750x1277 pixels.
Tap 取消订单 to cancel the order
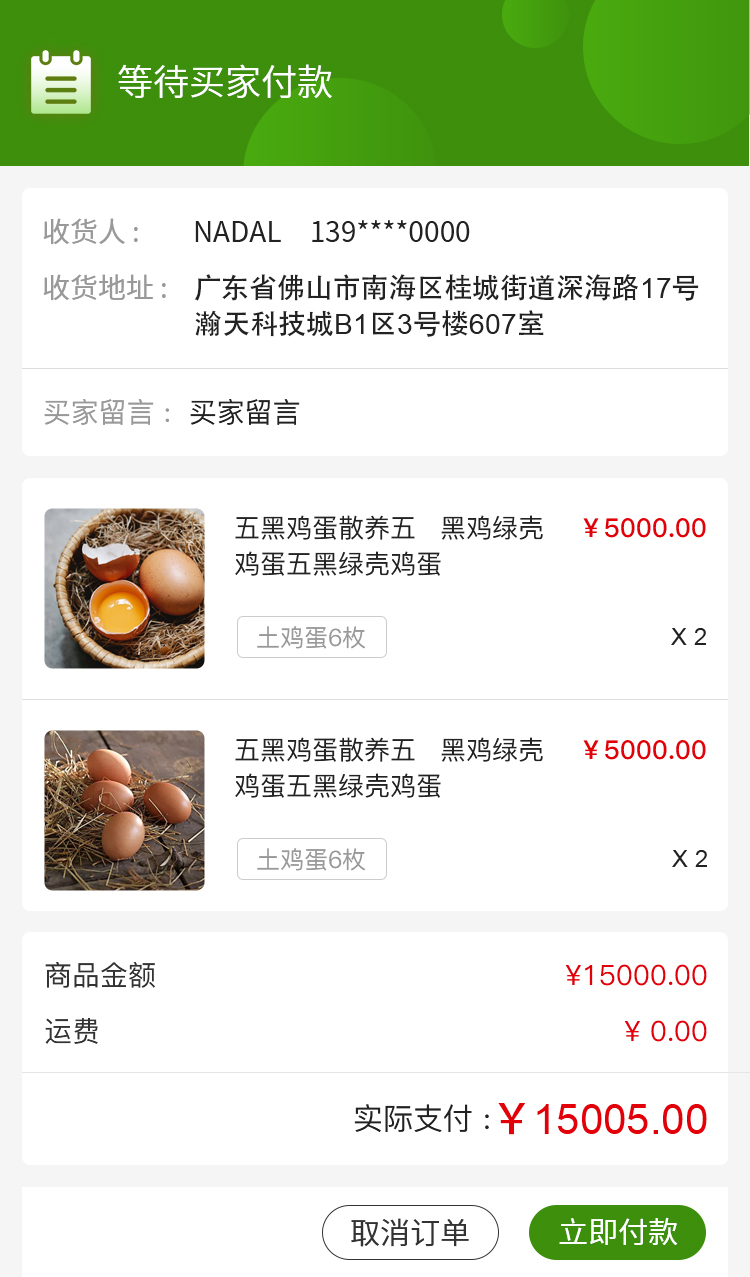tap(410, 1232)
